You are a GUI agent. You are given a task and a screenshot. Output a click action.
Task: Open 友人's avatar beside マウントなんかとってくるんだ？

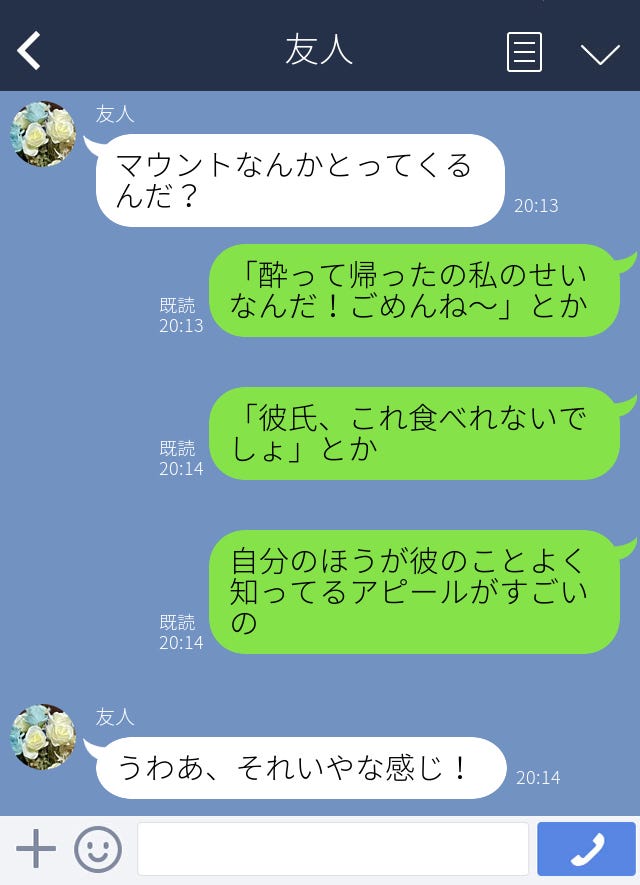point(43,134)
